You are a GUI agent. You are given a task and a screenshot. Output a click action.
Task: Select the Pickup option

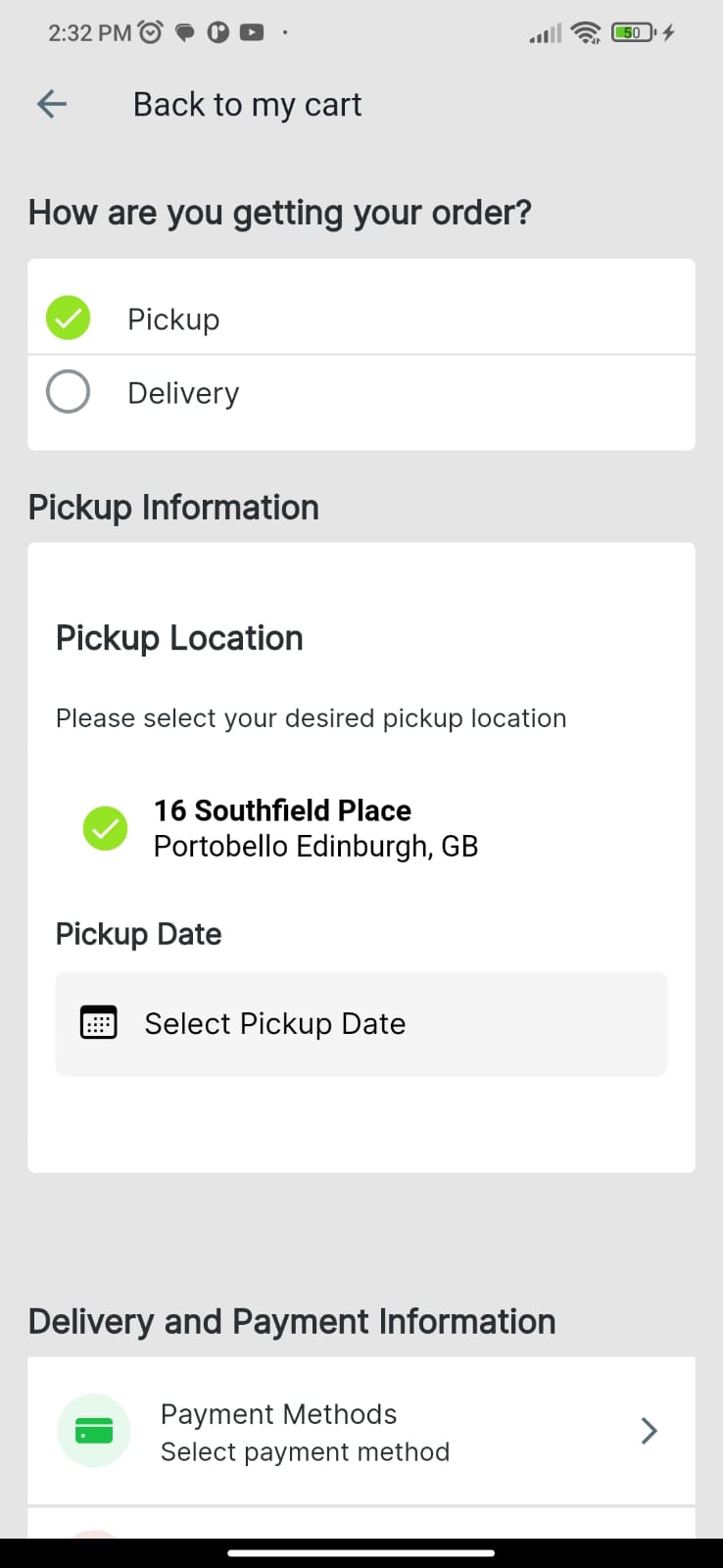click(x=361, y=318)
